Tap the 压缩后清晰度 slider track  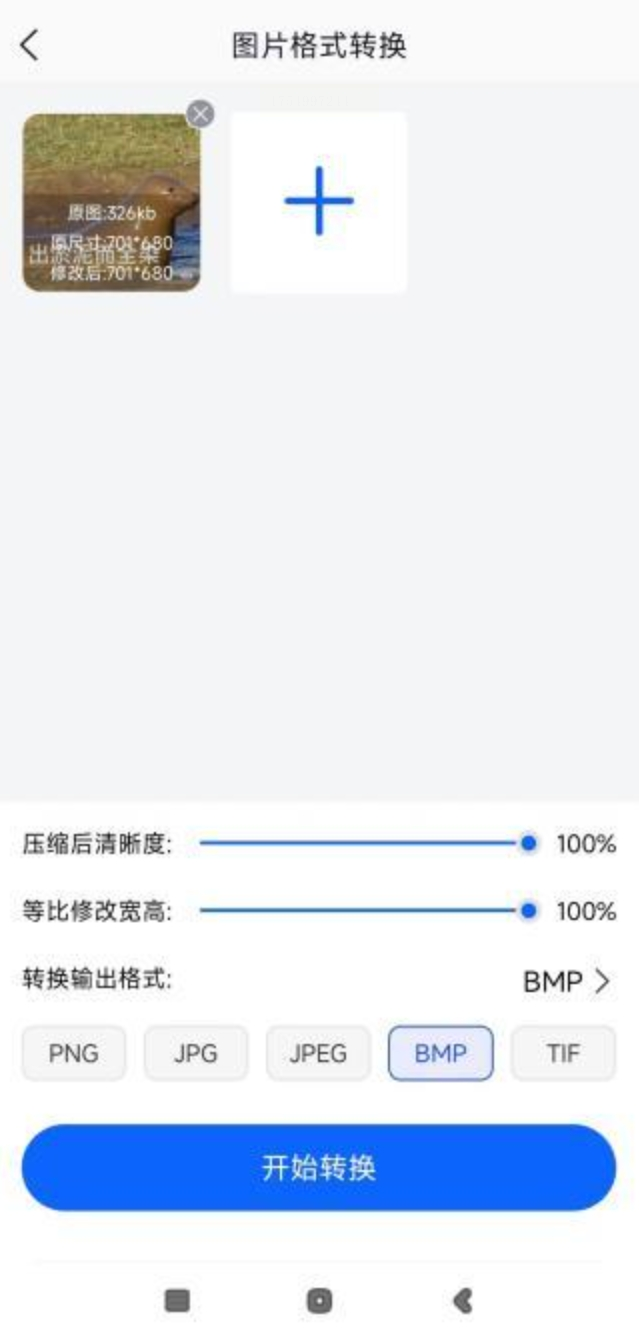coord(360,844)
